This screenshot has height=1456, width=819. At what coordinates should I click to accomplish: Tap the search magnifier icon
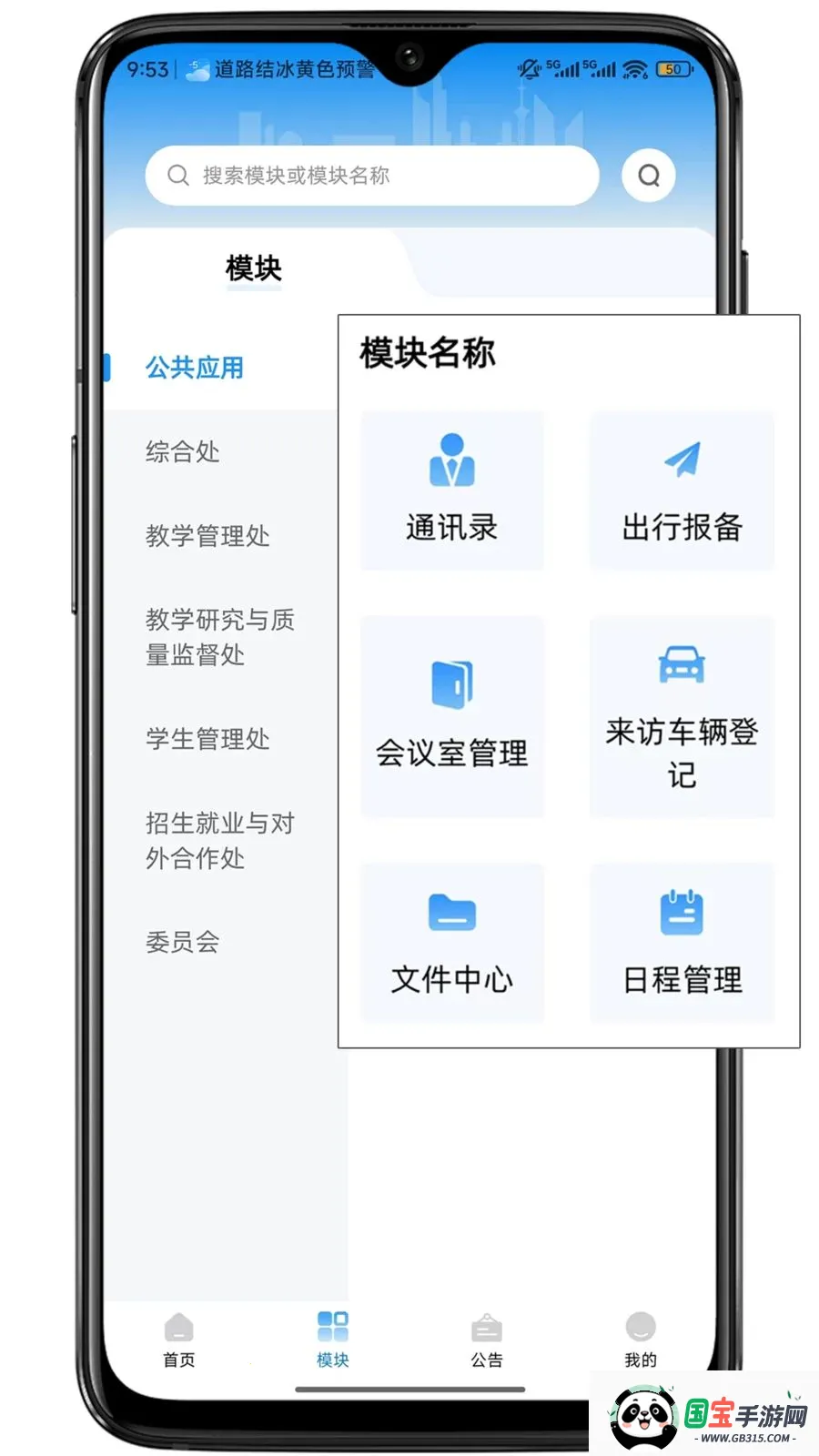[x=648, y=175]
